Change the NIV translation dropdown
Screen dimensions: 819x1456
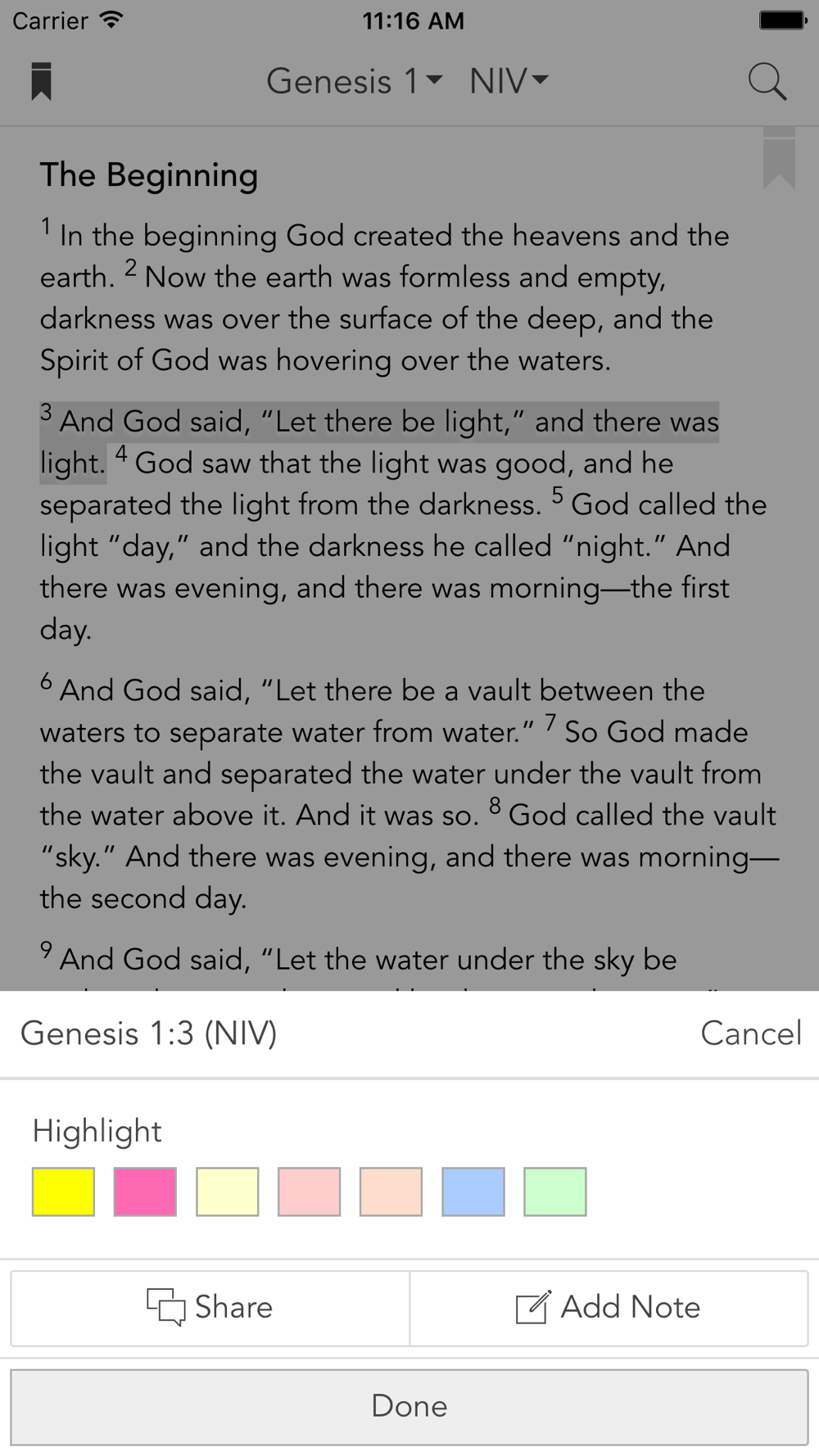(x=508, y=81)
